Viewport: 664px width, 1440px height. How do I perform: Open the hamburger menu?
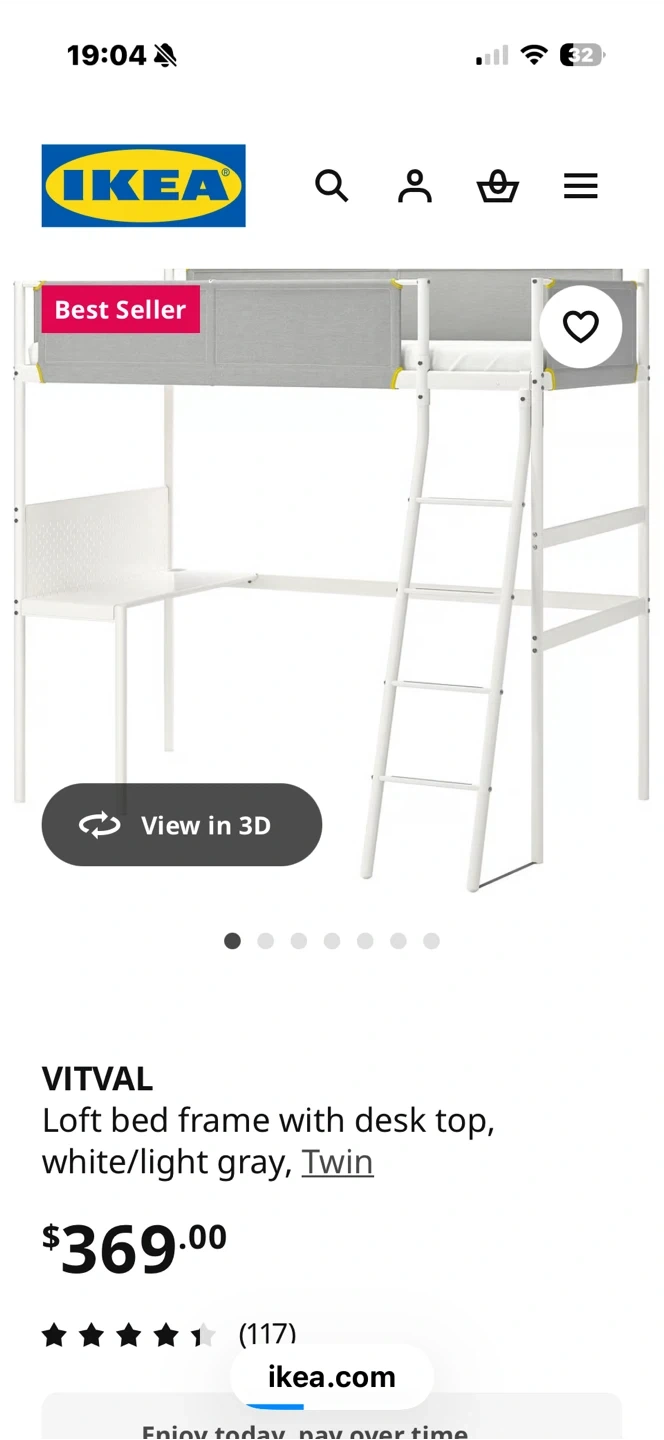(580, 186)
